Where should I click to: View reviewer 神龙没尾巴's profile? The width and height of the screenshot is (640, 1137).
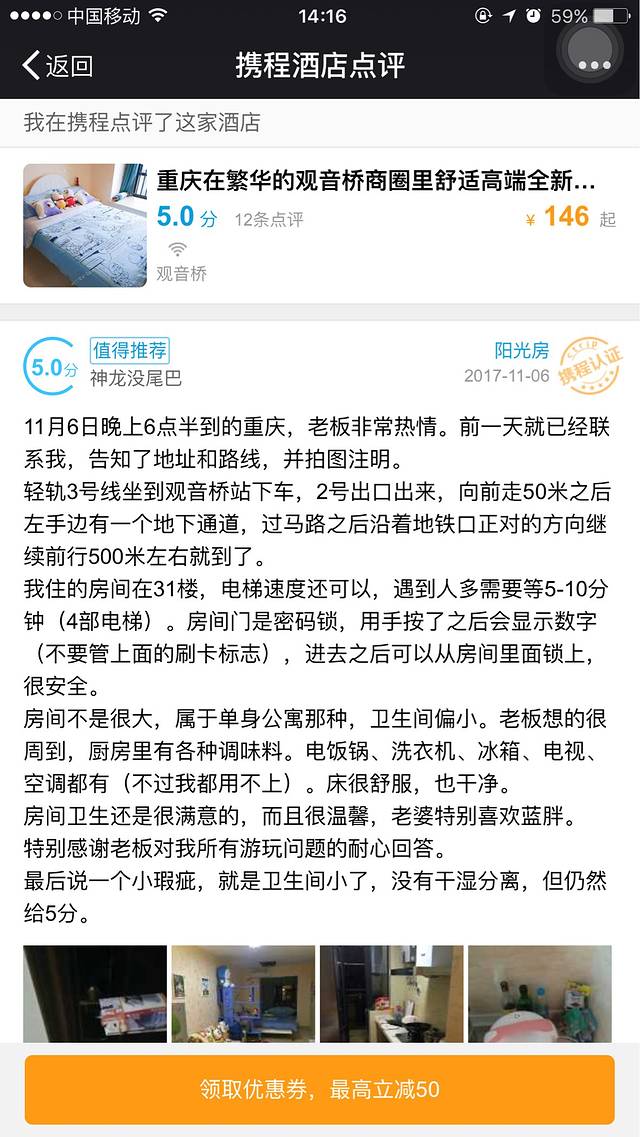[136, 379]
